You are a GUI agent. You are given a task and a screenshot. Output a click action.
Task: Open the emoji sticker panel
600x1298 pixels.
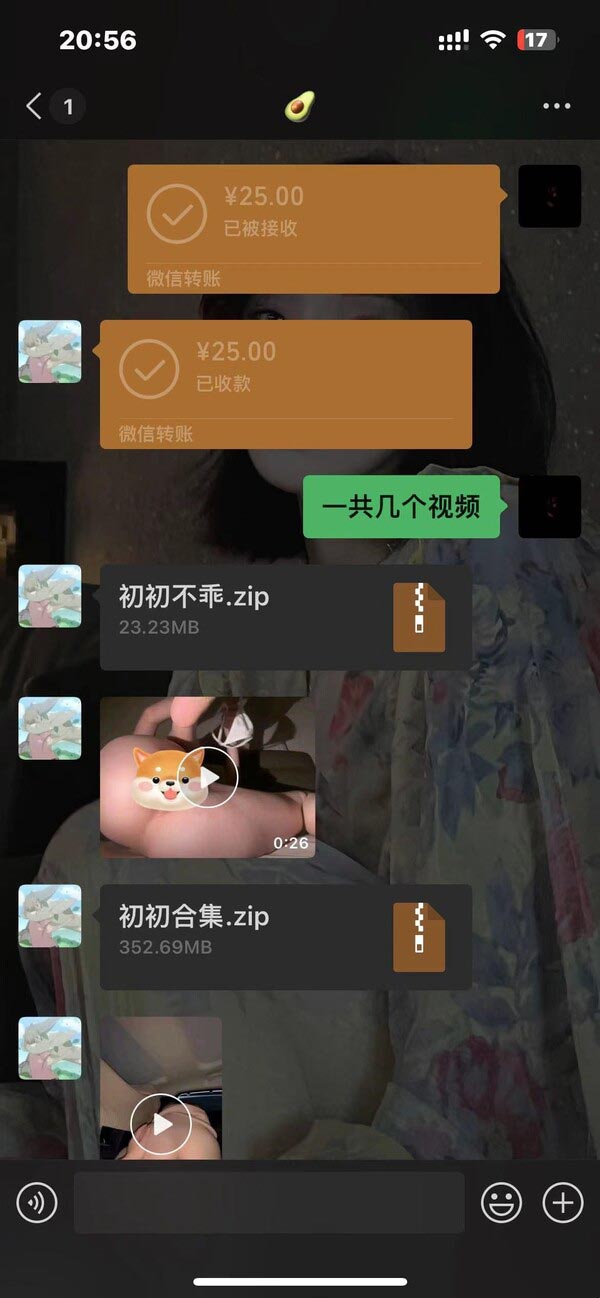501,1202
